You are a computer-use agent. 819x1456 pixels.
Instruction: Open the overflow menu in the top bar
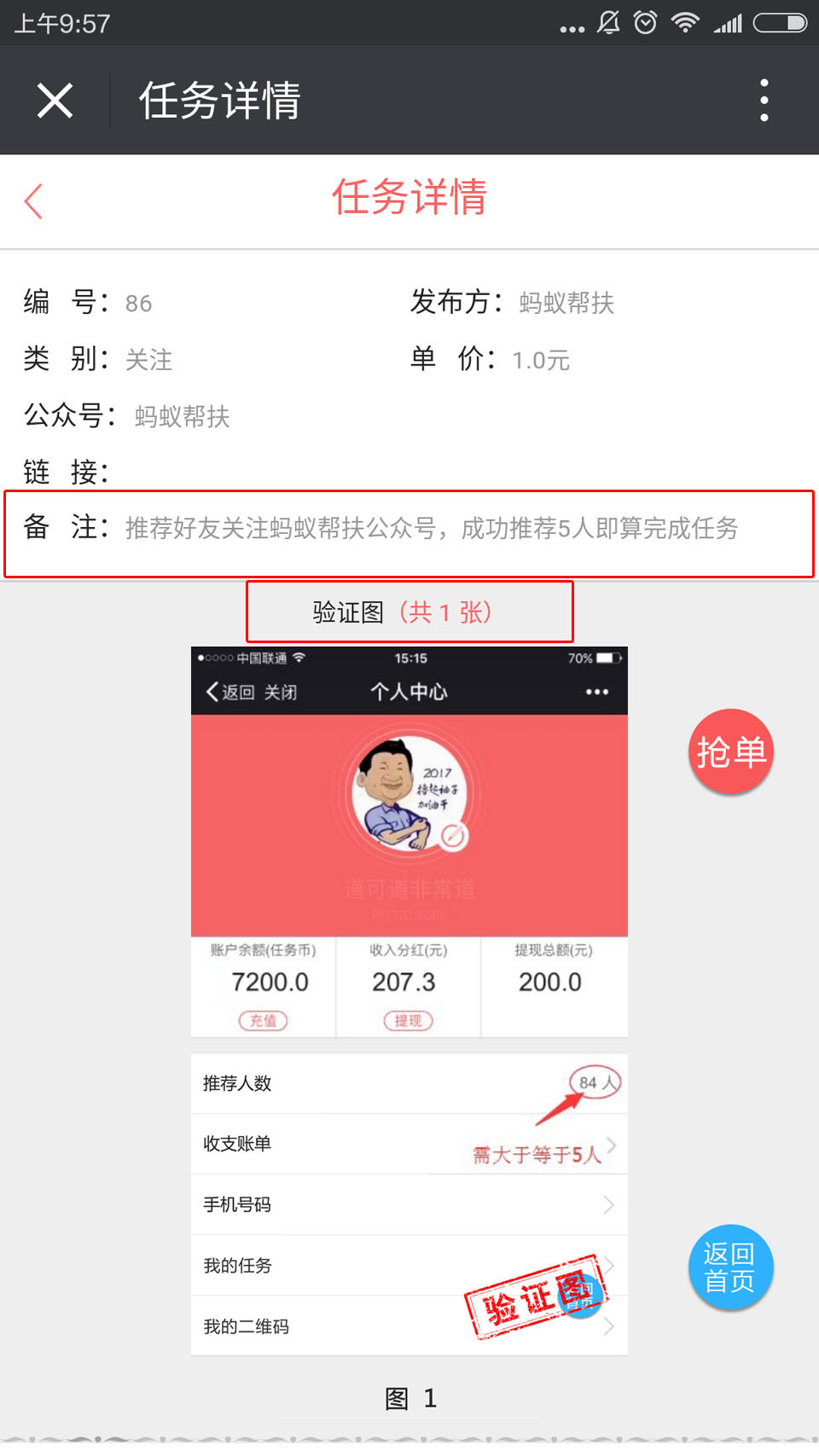pos(764,101)
